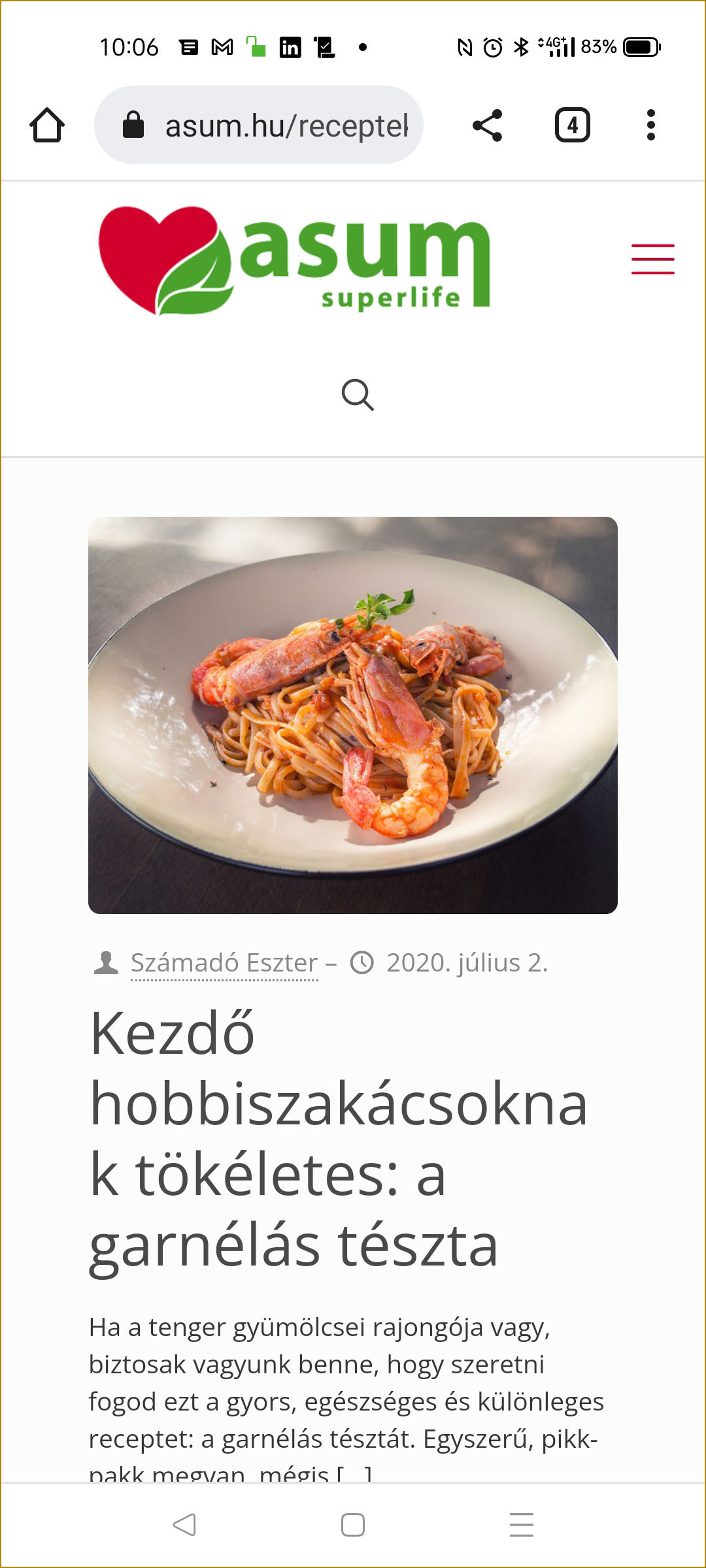
Task: Open the browser home page
Action: (x=47, y=125)
